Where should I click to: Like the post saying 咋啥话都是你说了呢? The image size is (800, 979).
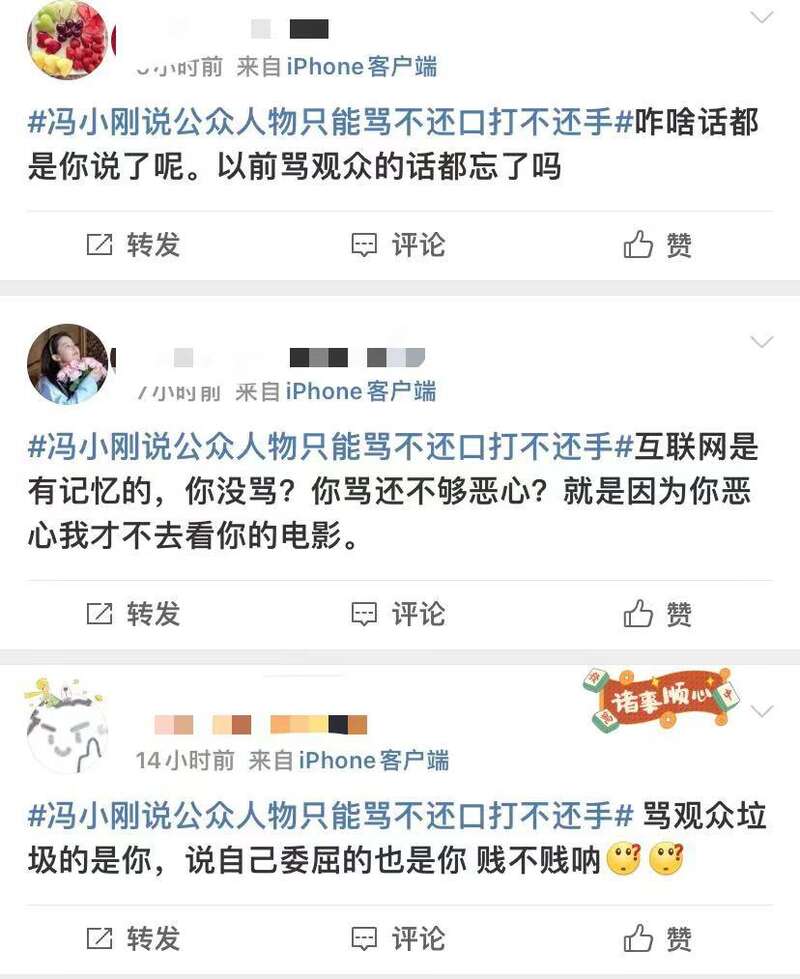pyautogui.click(x=657, y=245)
